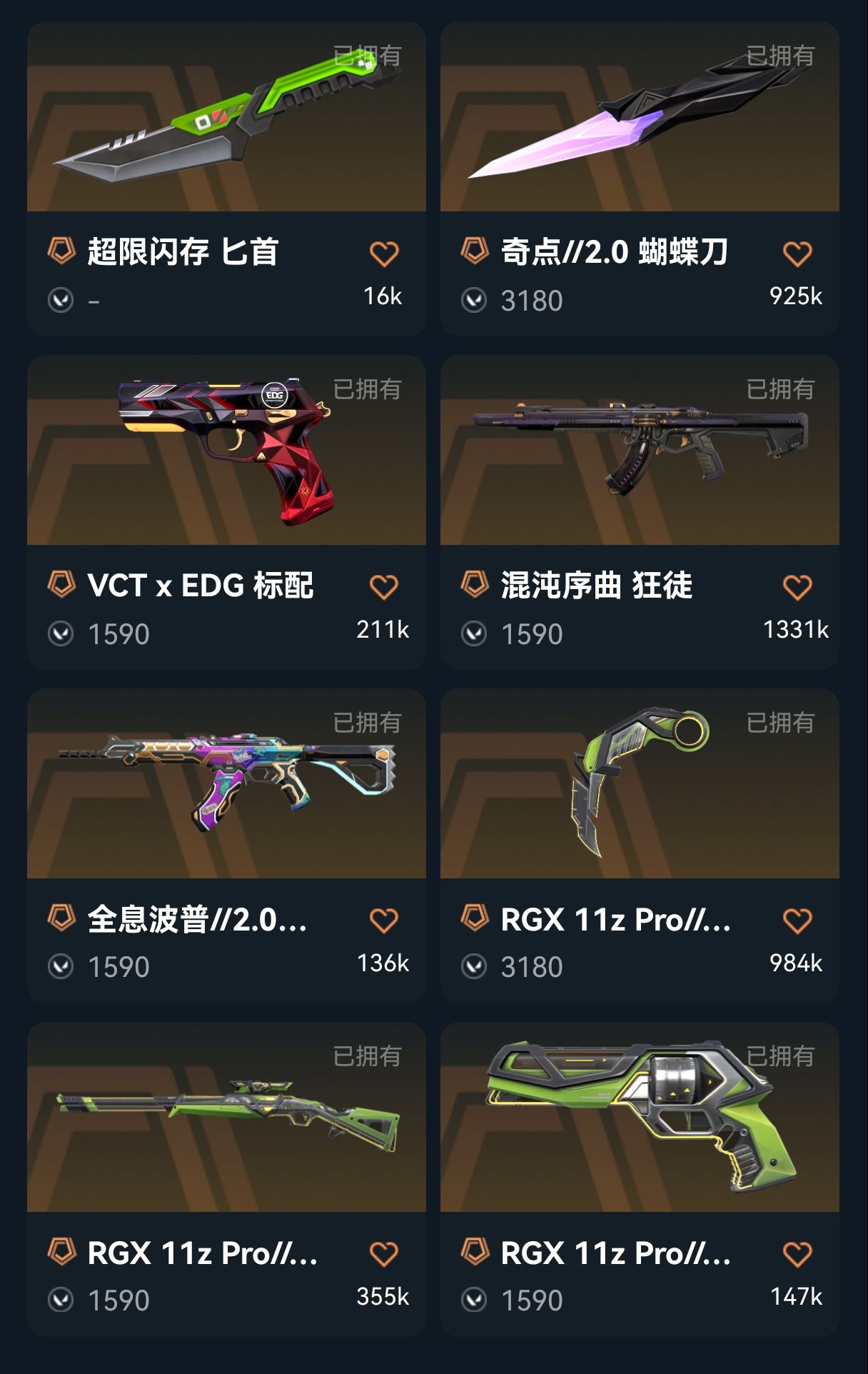The width and height of the screenshot is (868, 1374).
Task: Tap the heart on RGX 11z Pro with 355k
Action: point(384,1254)
